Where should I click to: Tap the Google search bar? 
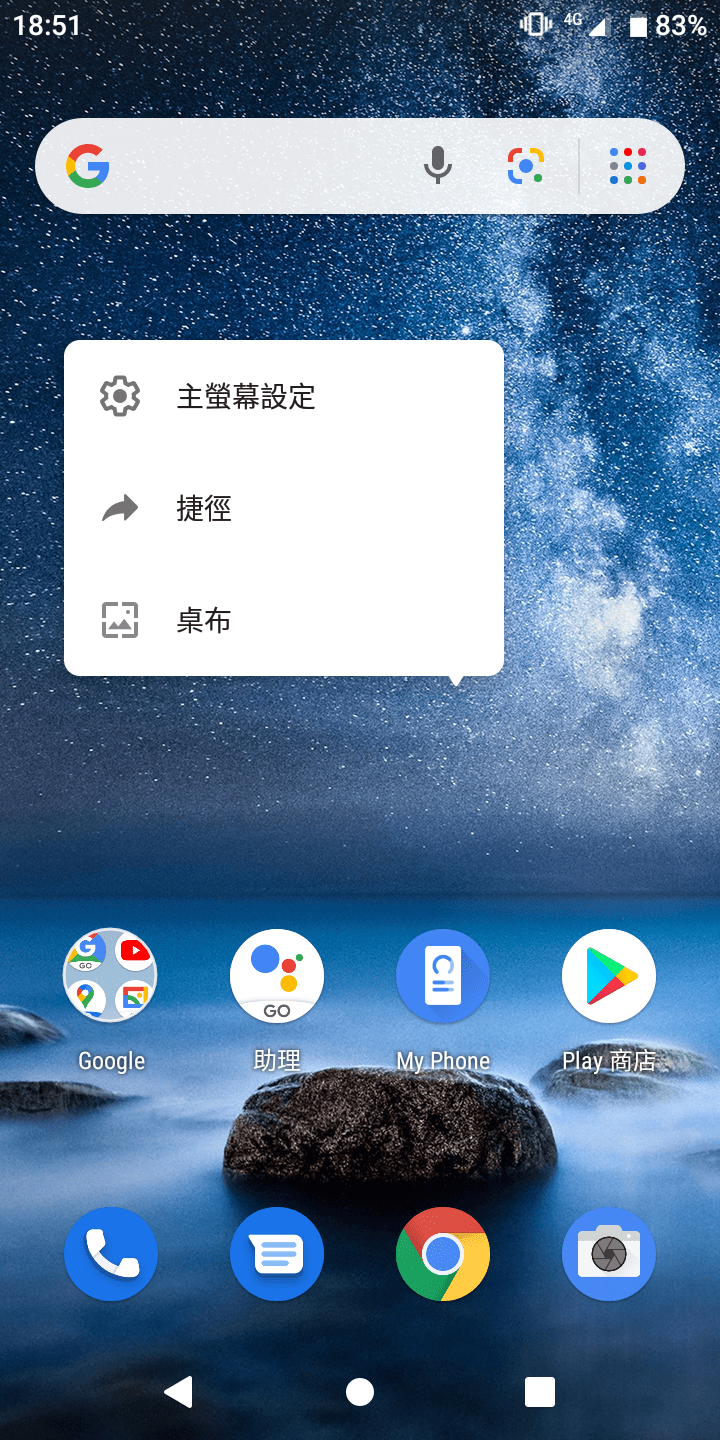[260, 166]
